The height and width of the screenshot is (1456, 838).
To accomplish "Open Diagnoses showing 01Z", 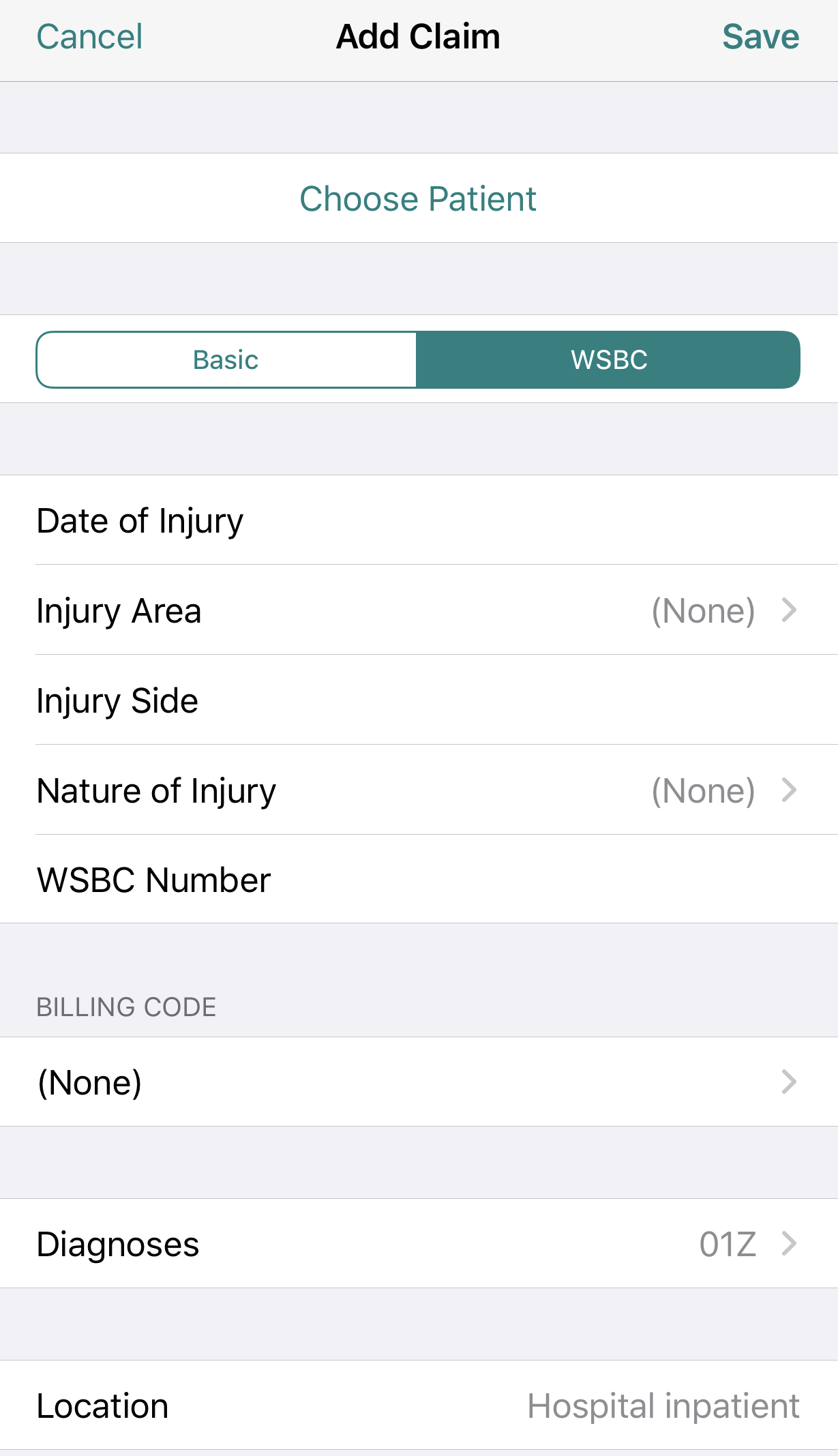I will (419, 1244).
